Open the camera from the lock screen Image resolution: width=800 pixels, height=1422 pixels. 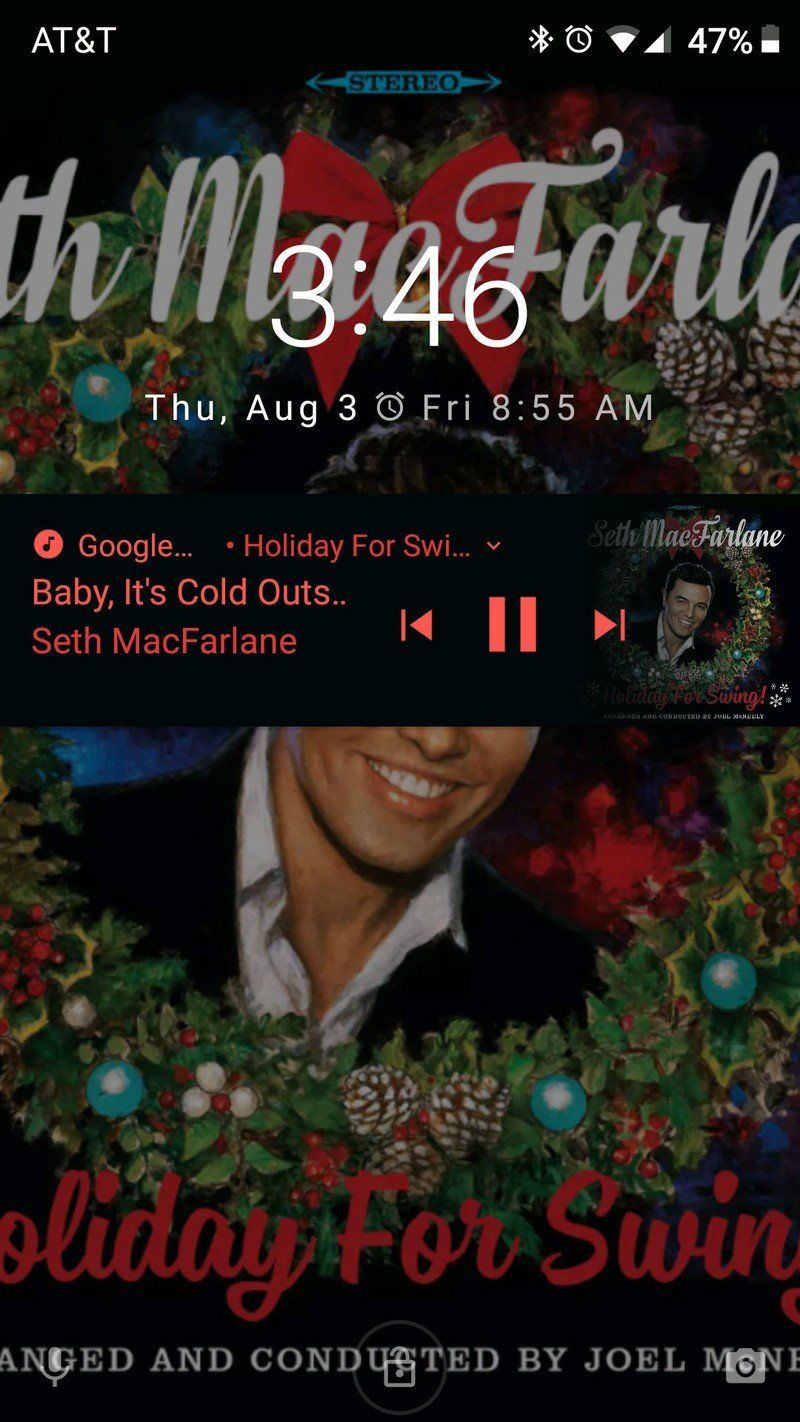(x=745, y=1367)
